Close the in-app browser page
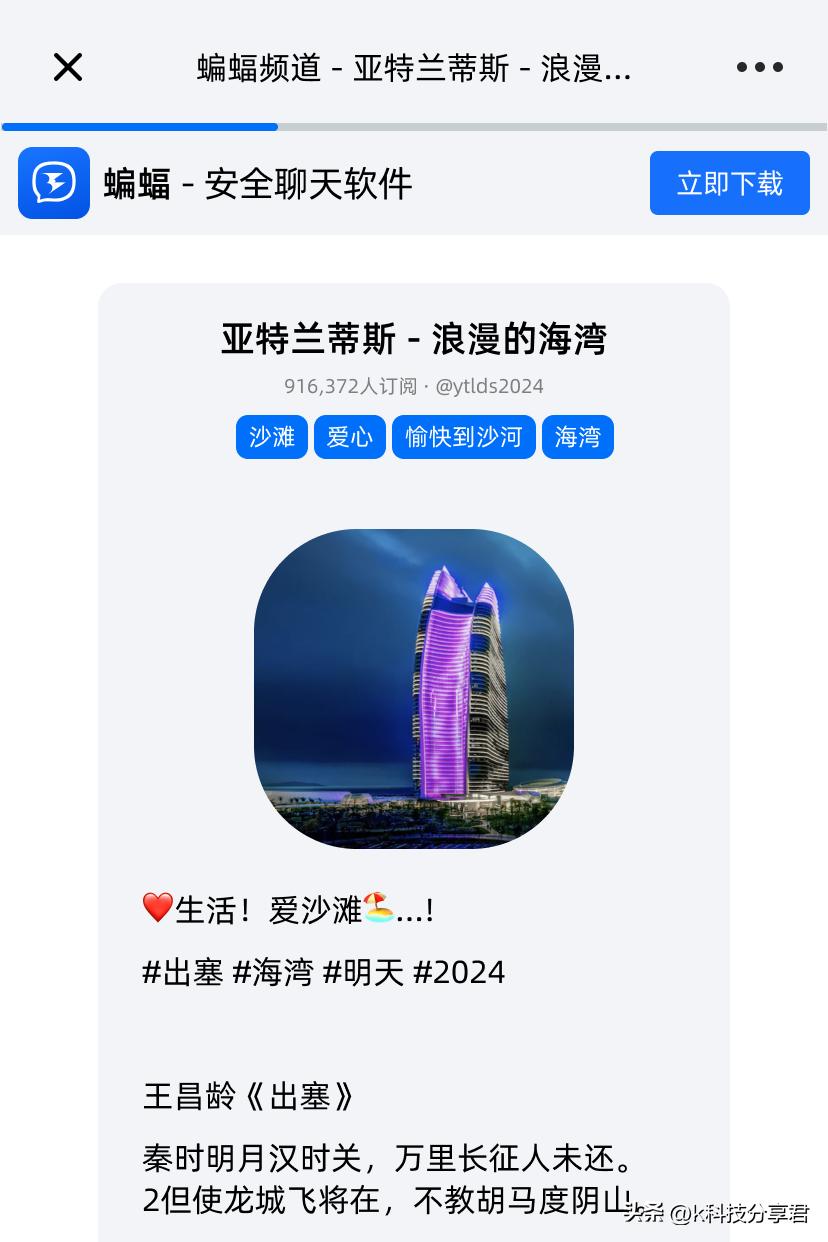Screen dimensions: 828x1242 (x=68, y=67)
